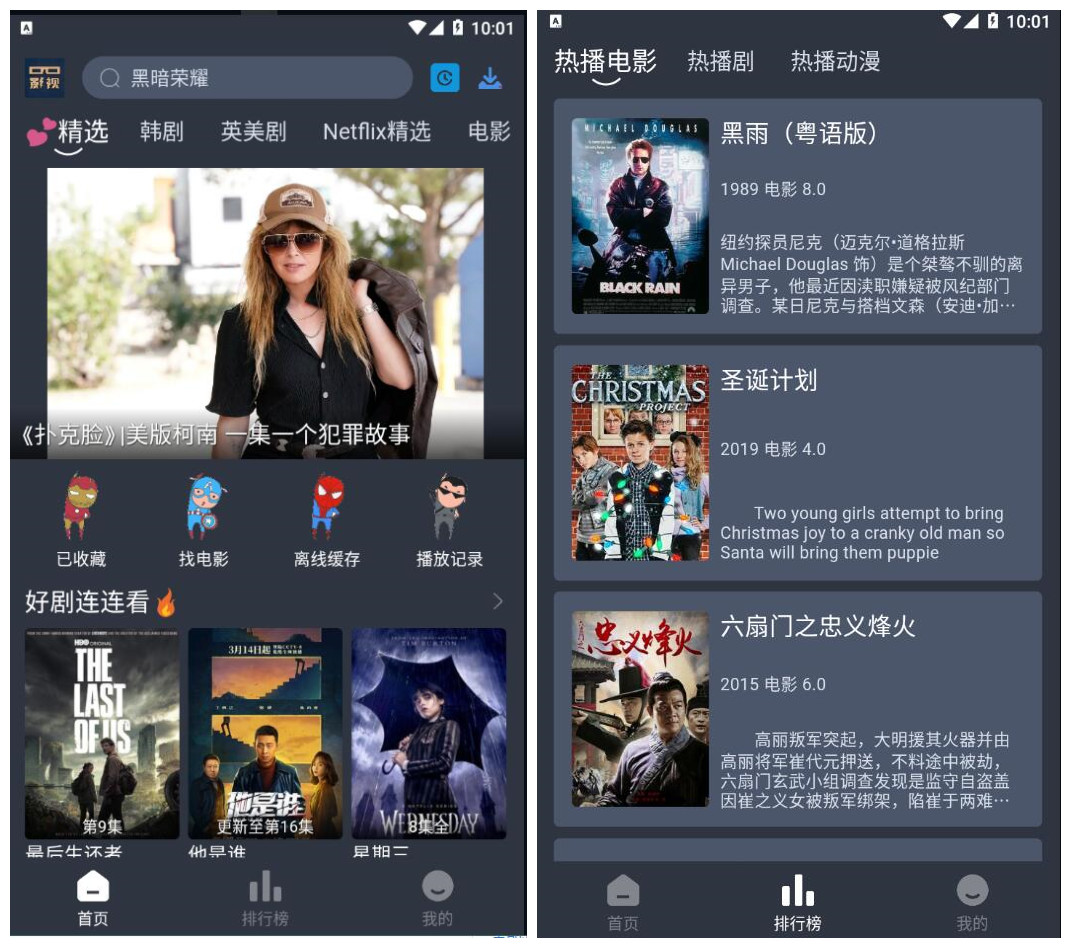Go to 离线缓存 offline cache
This screenshot has width=1071, height=948.
(x=326, y=521)
